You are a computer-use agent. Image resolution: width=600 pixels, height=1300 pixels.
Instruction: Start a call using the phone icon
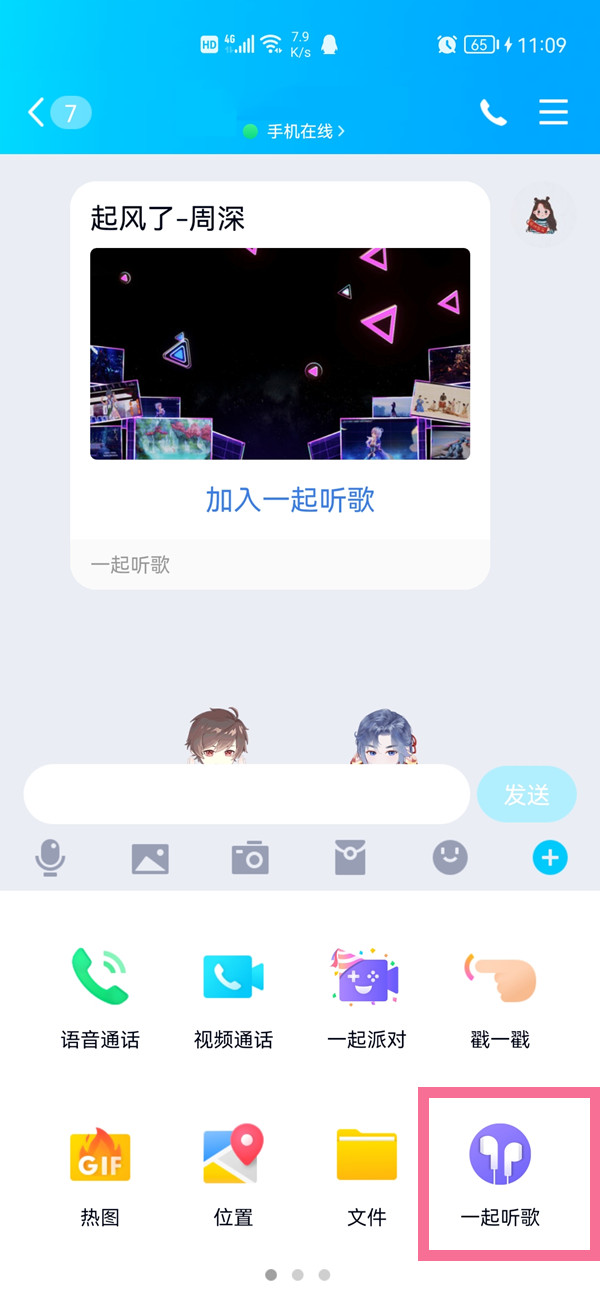point(493,112)
